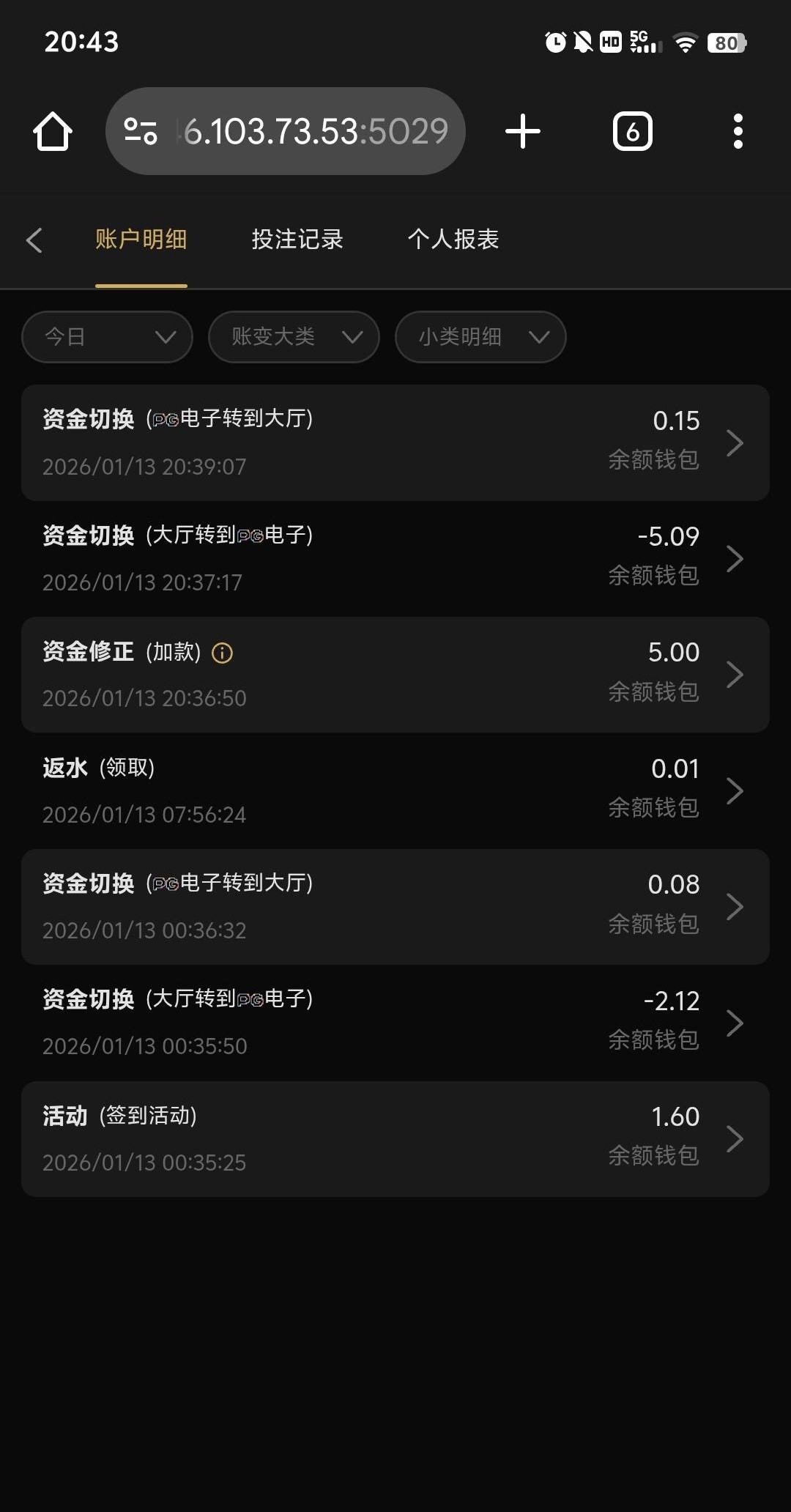
Task: Open the 0.08 transfer record at 00:36:32
Action: 395,906
